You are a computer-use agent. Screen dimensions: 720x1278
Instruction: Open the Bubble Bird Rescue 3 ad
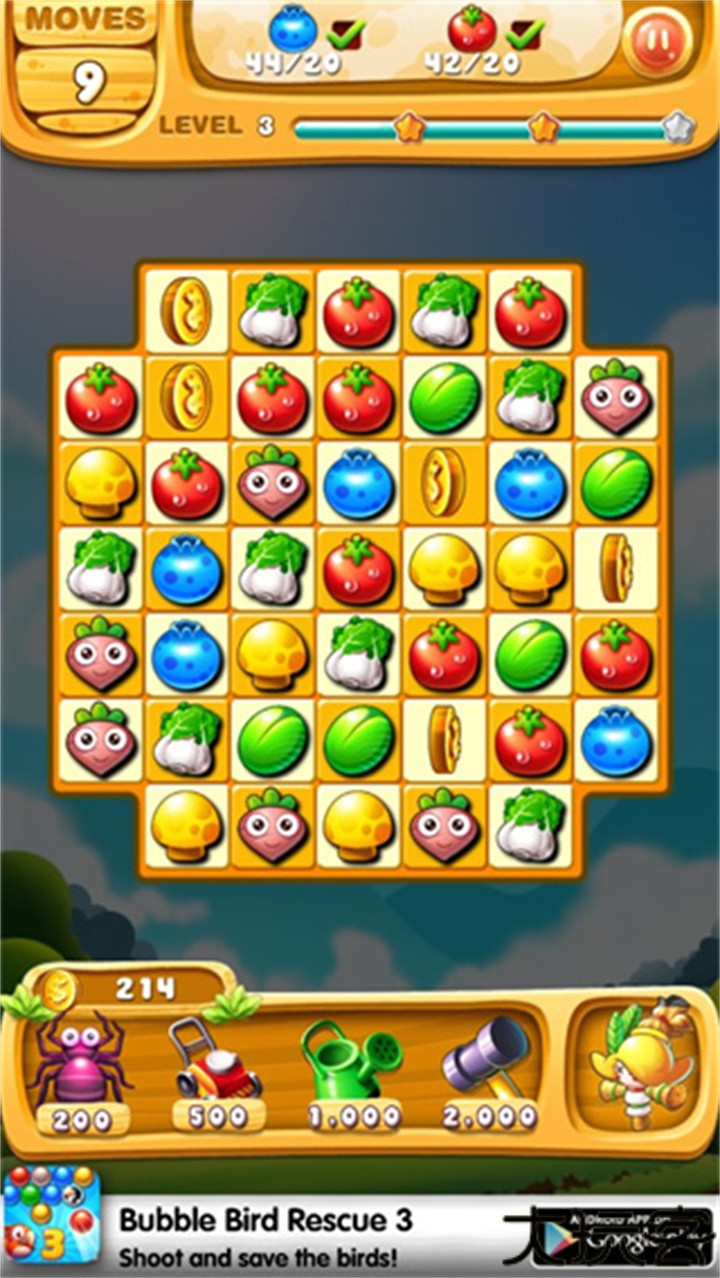pos(265,1235)
